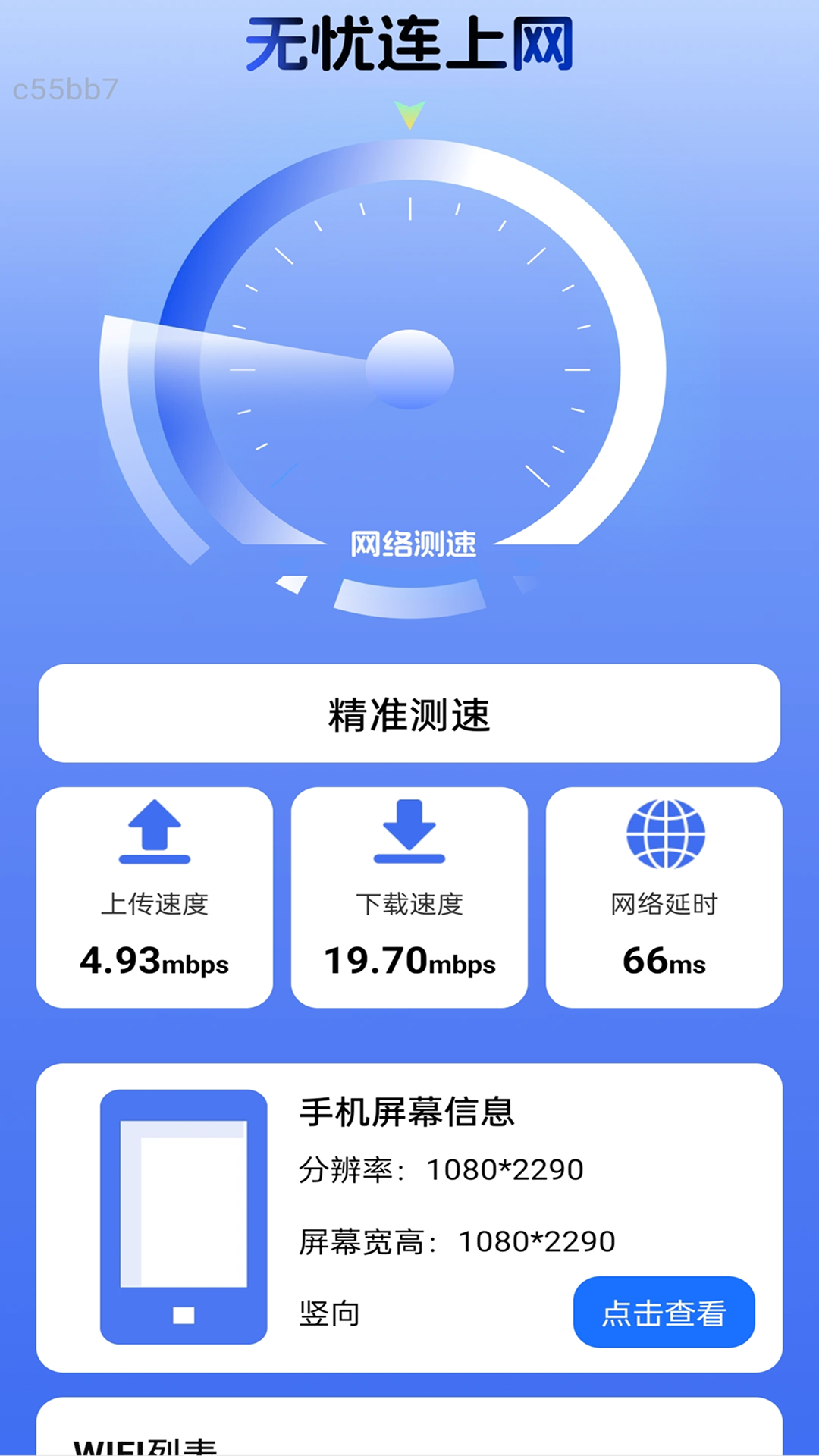819x1456 pixels.
Task: Tap the 66ms latency reading
Action: (x=664, y=962)
